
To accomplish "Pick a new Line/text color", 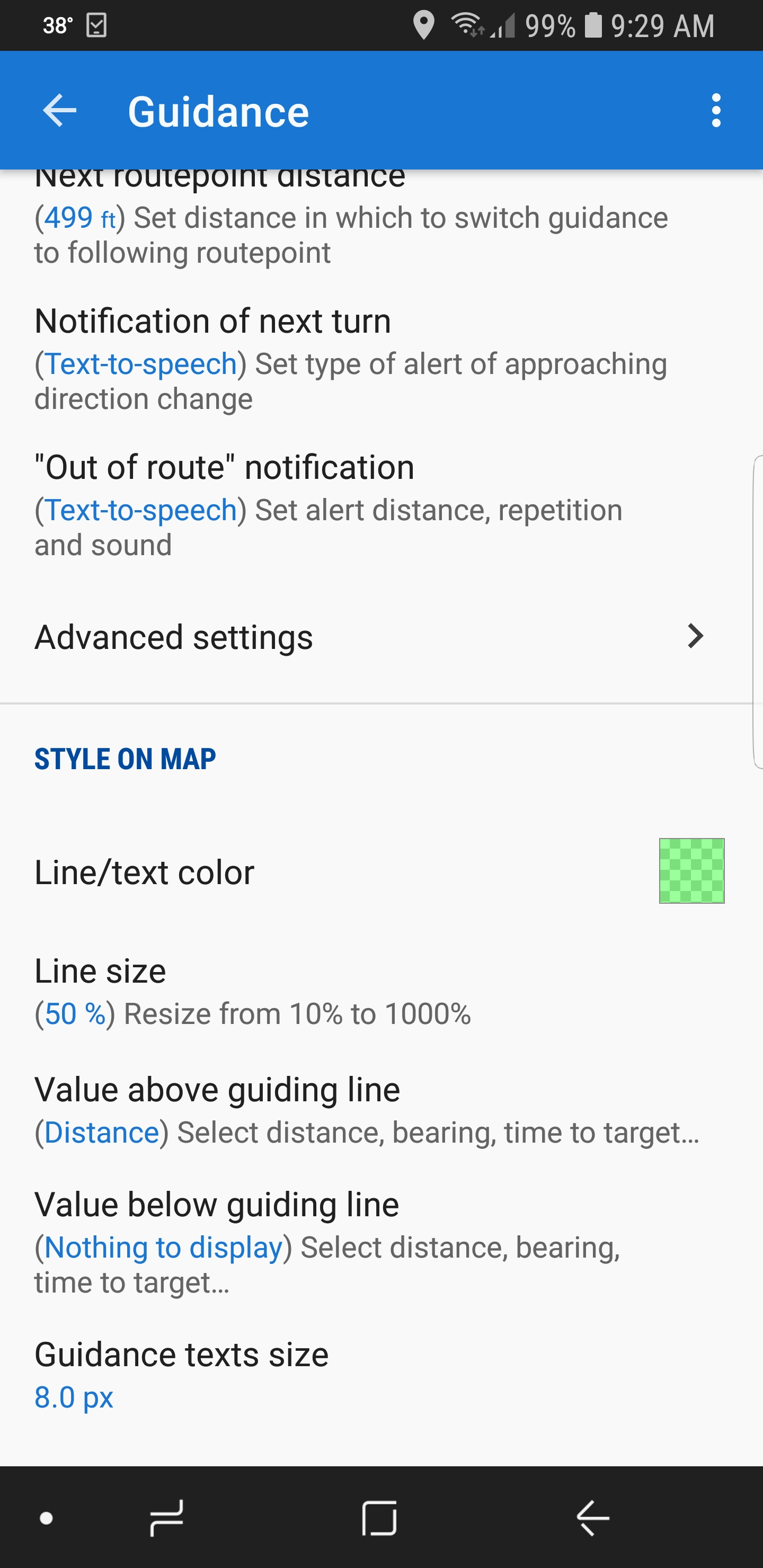I will (x=691, y=871).
